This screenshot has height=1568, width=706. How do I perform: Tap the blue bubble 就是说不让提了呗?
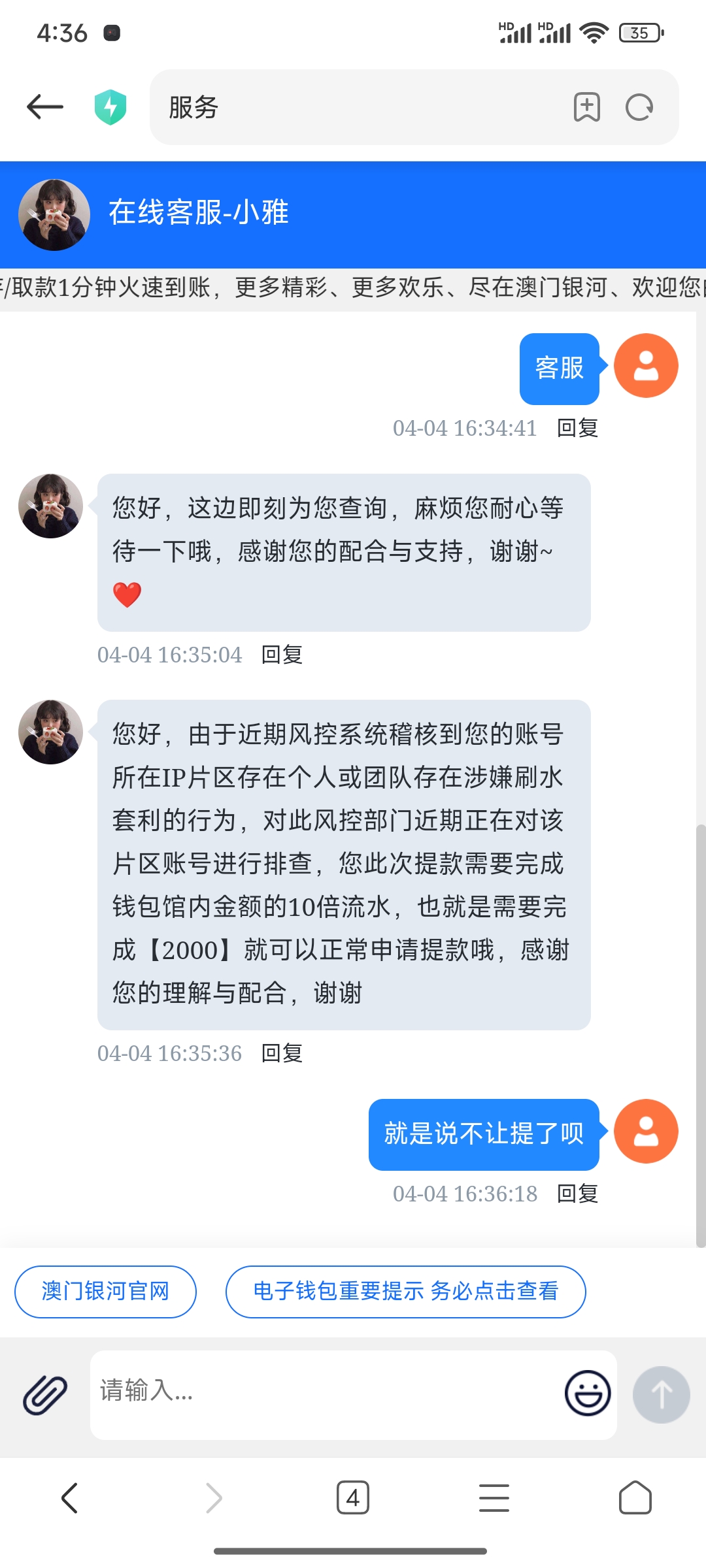pyautogui.click(x=484, y=1131)
